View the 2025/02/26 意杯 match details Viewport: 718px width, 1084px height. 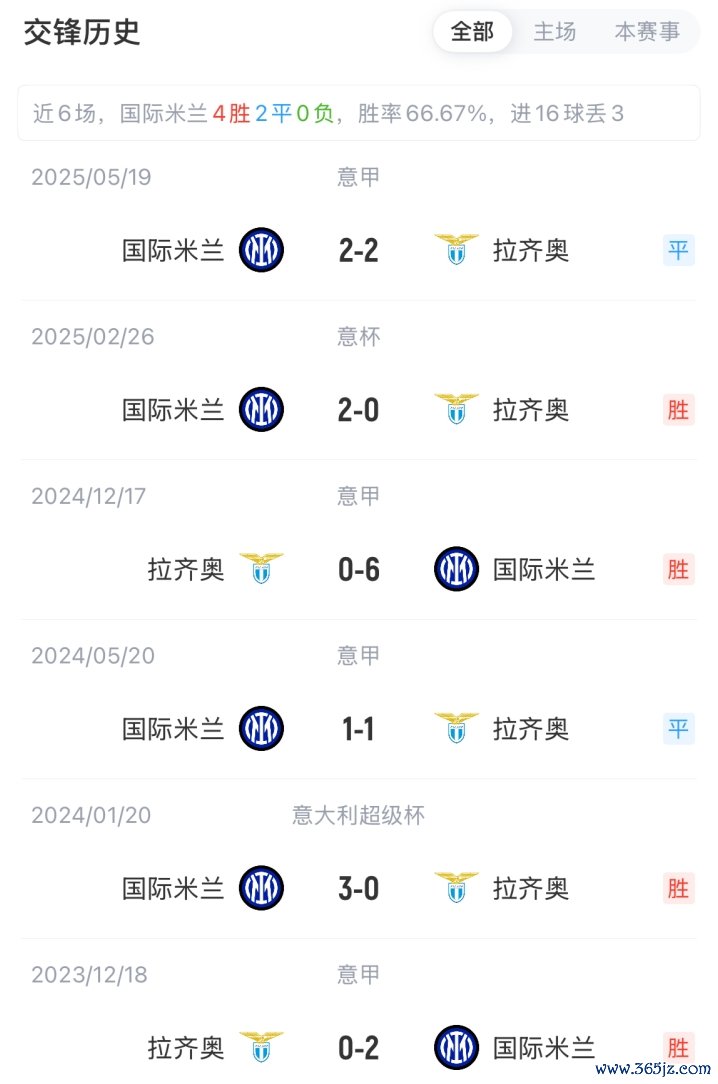click(x=358, y=410)
